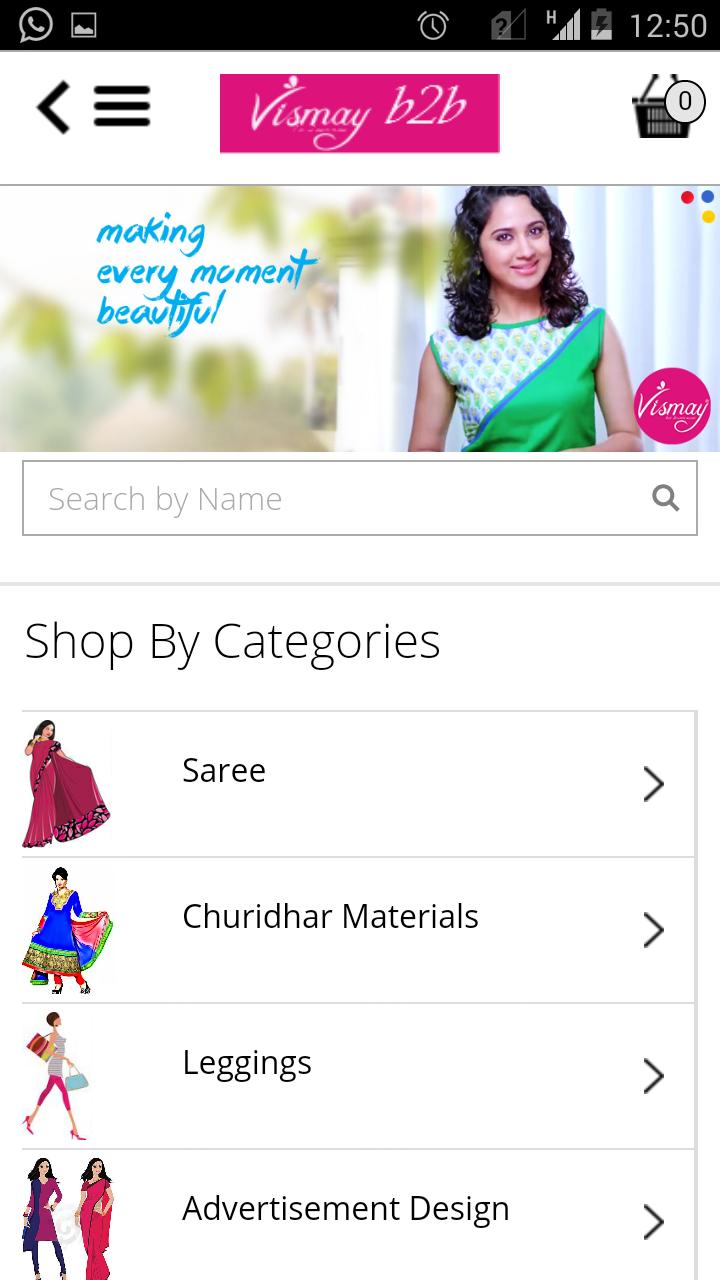The image size is (720, 1280).
Task: Select the Leggings category
Action: [358, 1076]
